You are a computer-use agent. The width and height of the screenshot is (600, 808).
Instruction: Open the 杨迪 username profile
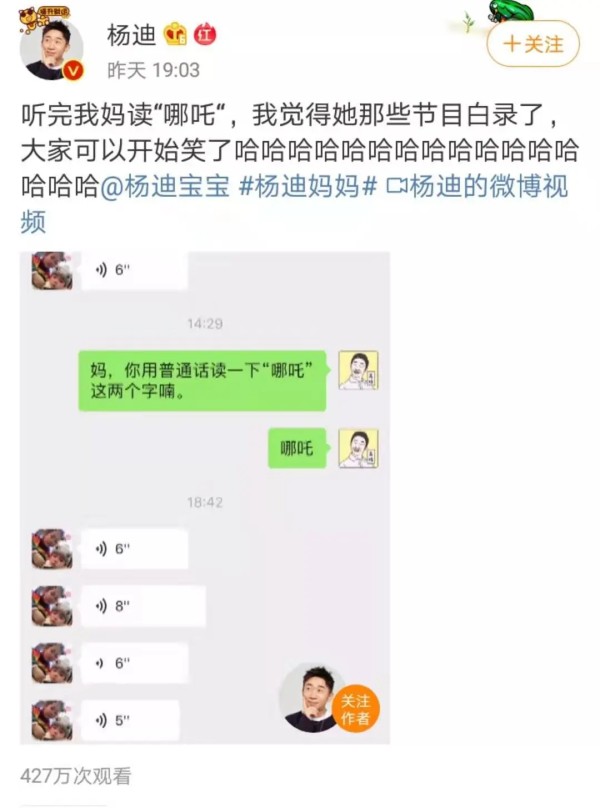pos(130,36)
